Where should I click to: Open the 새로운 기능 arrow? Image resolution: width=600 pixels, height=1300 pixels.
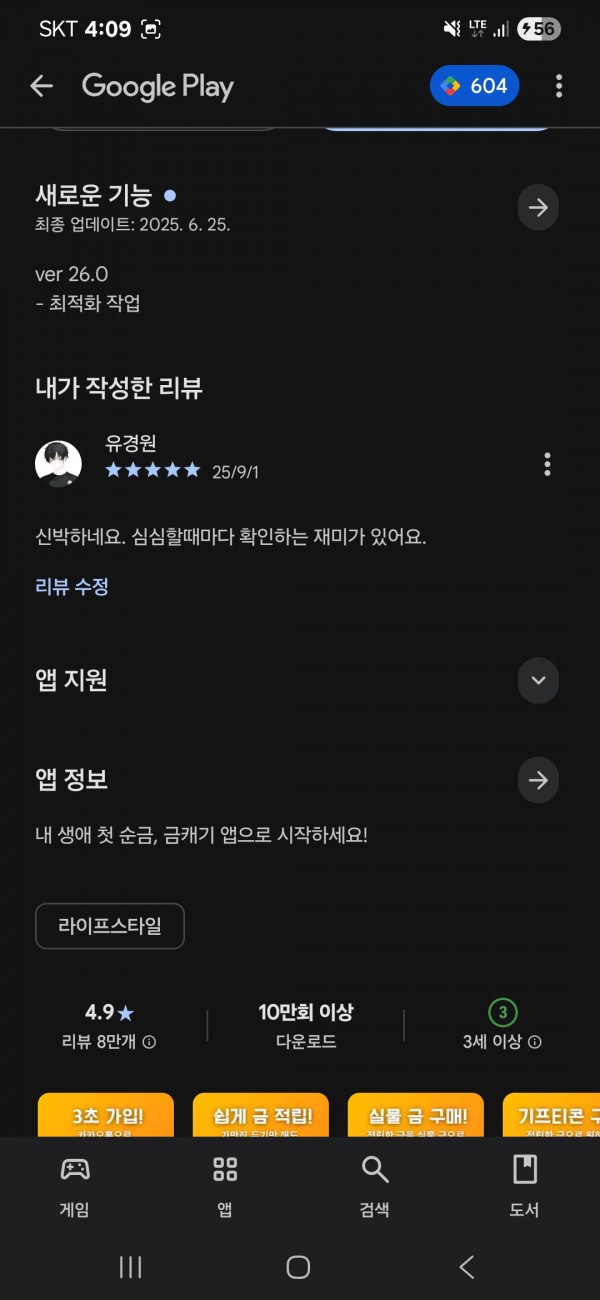click(538, 208)
